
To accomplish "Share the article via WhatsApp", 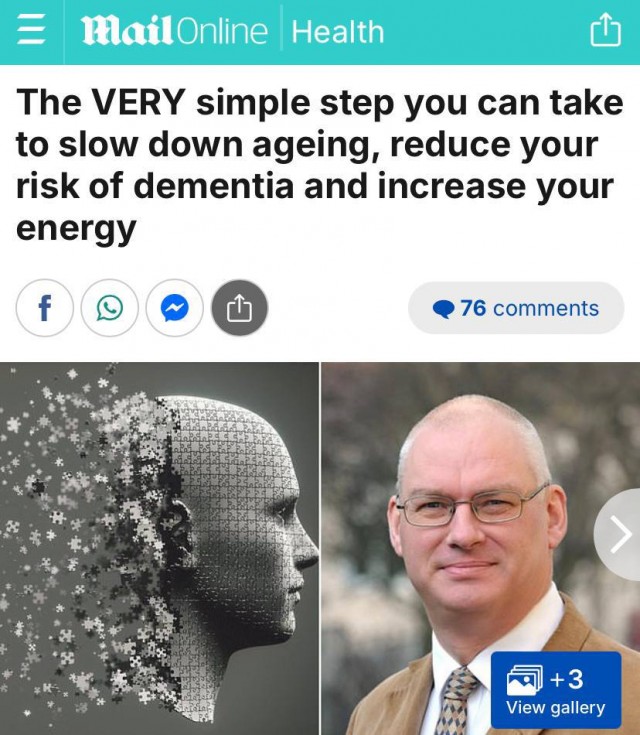I will click(x=109, y=309).
